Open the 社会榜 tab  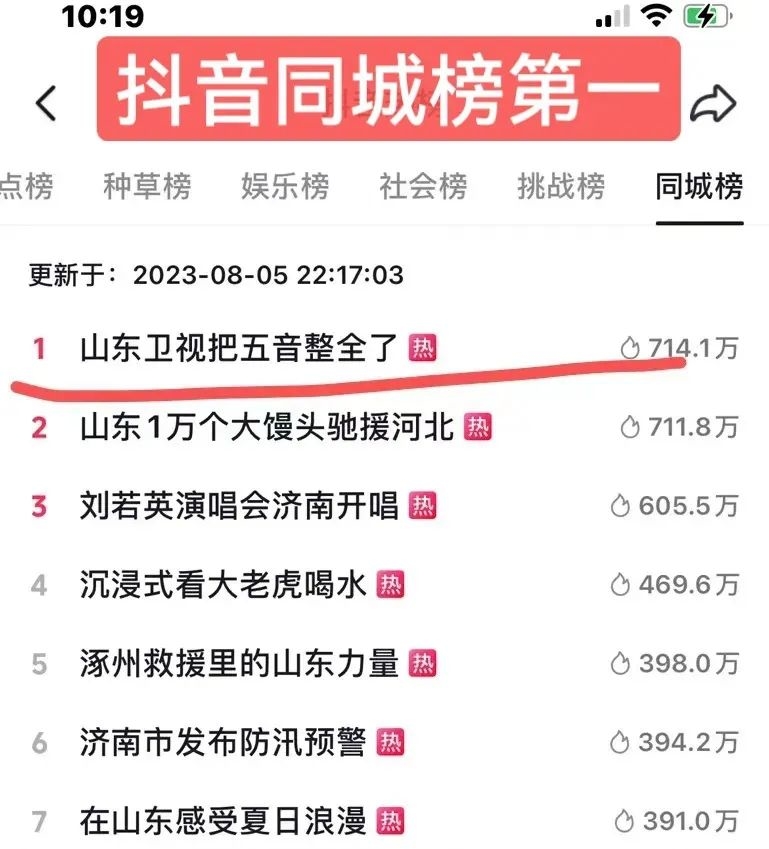[x=423, y=188]
